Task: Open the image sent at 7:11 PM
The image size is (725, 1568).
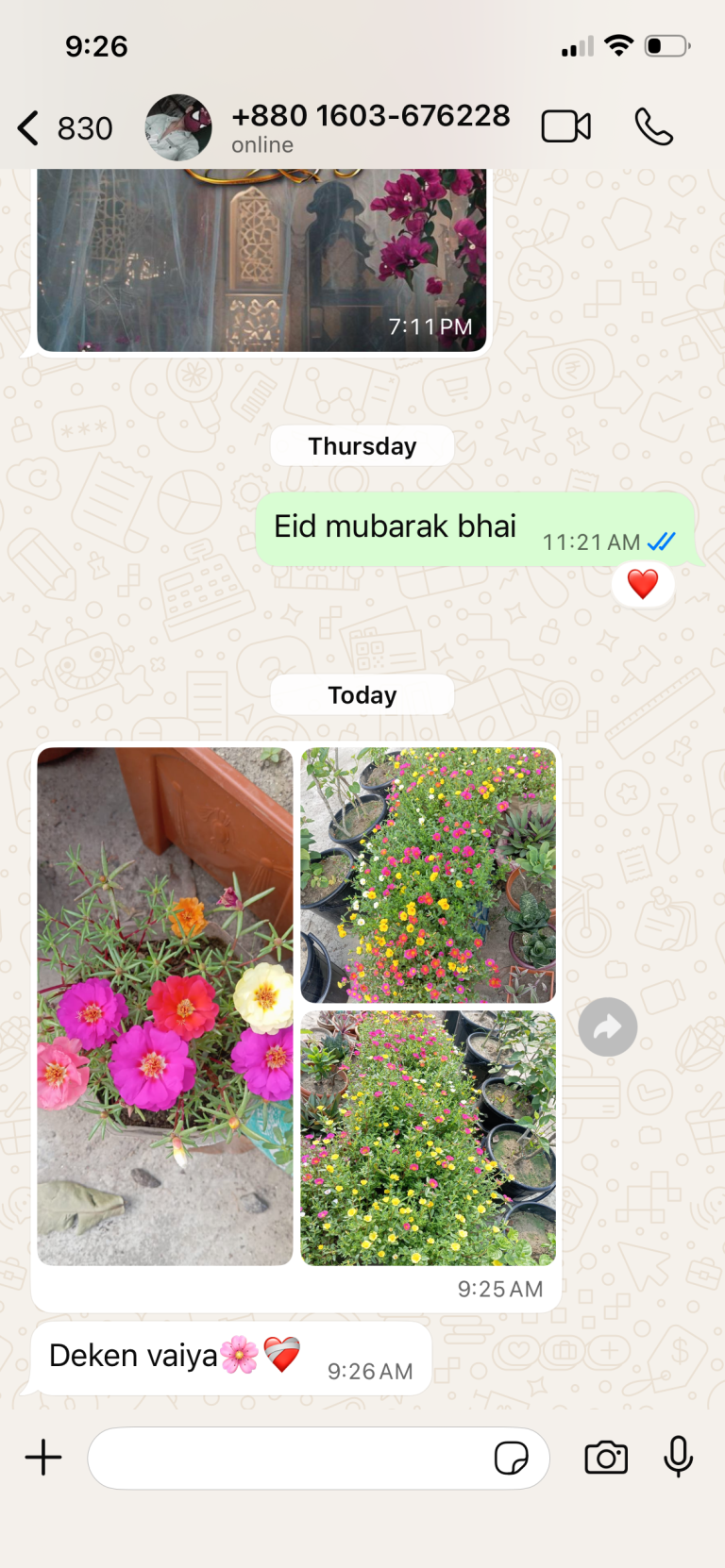Action: click(261, 260)
